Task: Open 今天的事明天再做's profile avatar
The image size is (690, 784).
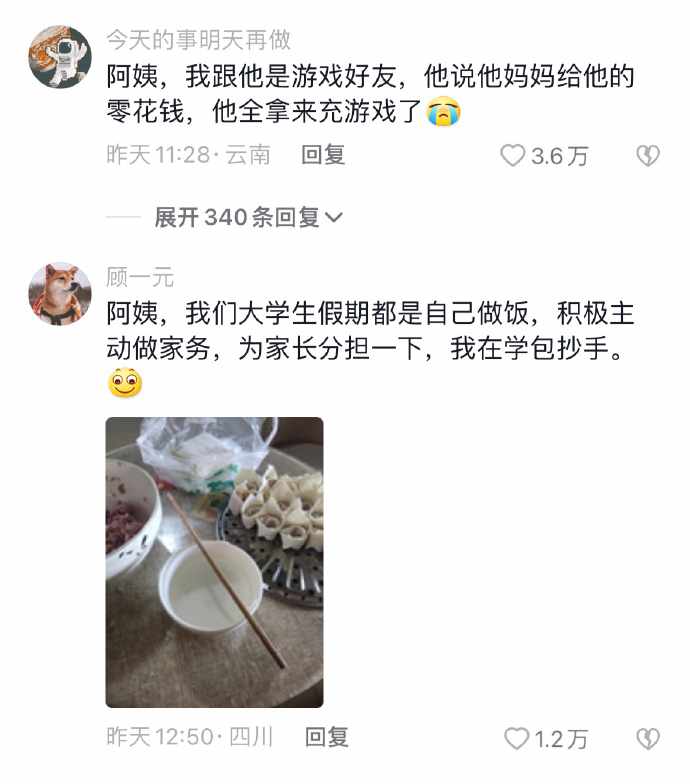Action: [x=60, y=57]
